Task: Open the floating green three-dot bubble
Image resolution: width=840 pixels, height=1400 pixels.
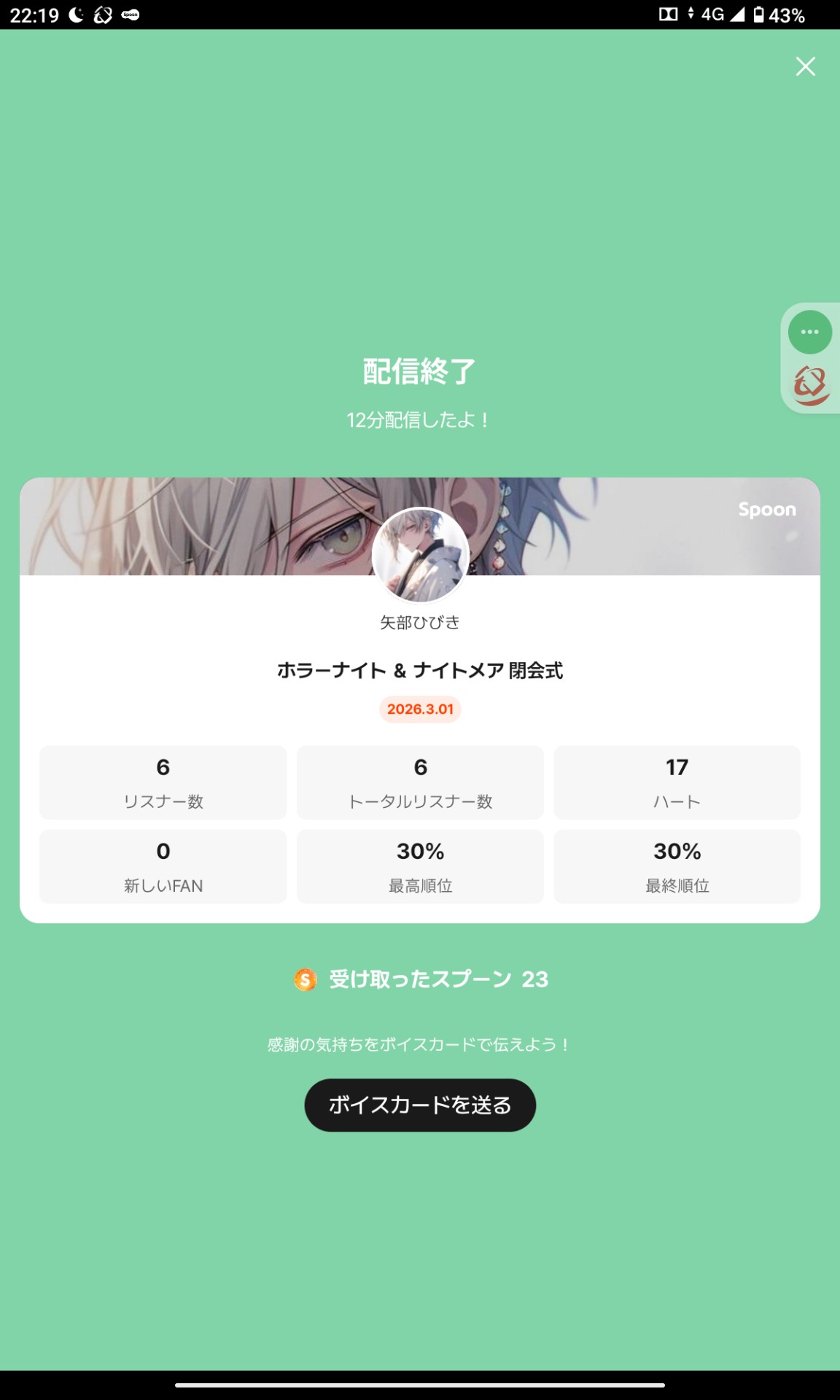Action: (809, 332)
